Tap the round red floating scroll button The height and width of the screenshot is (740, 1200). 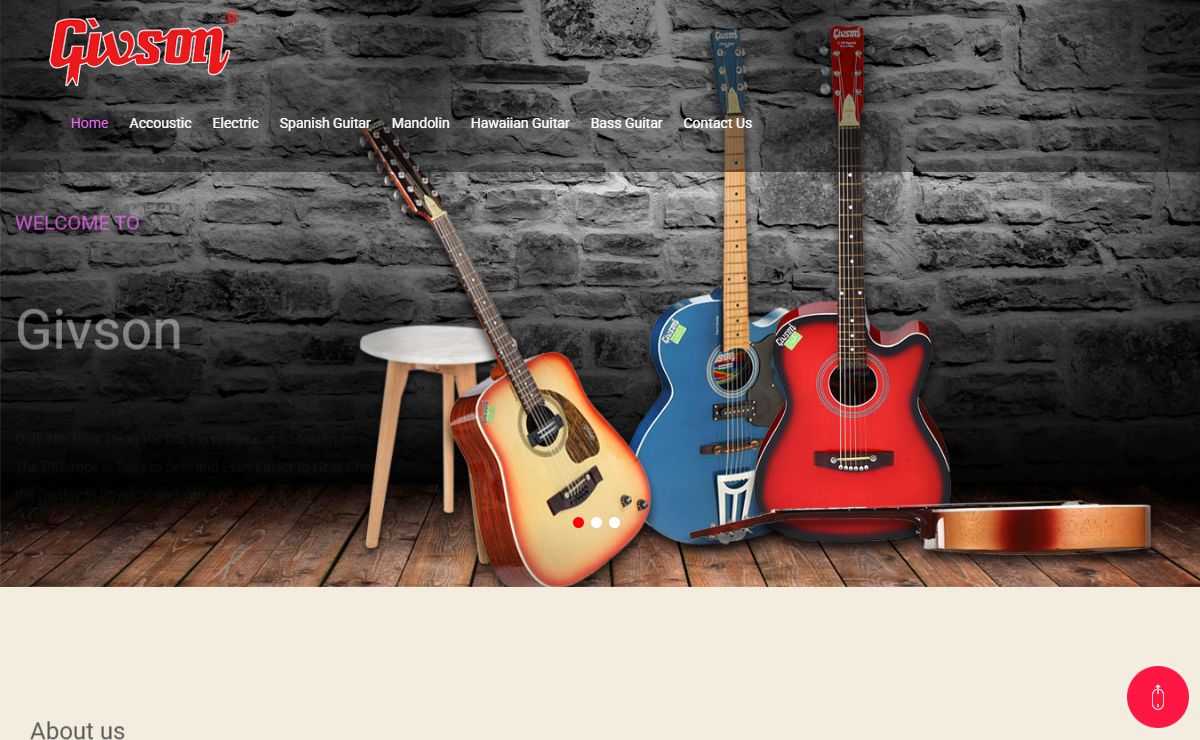1157,697
